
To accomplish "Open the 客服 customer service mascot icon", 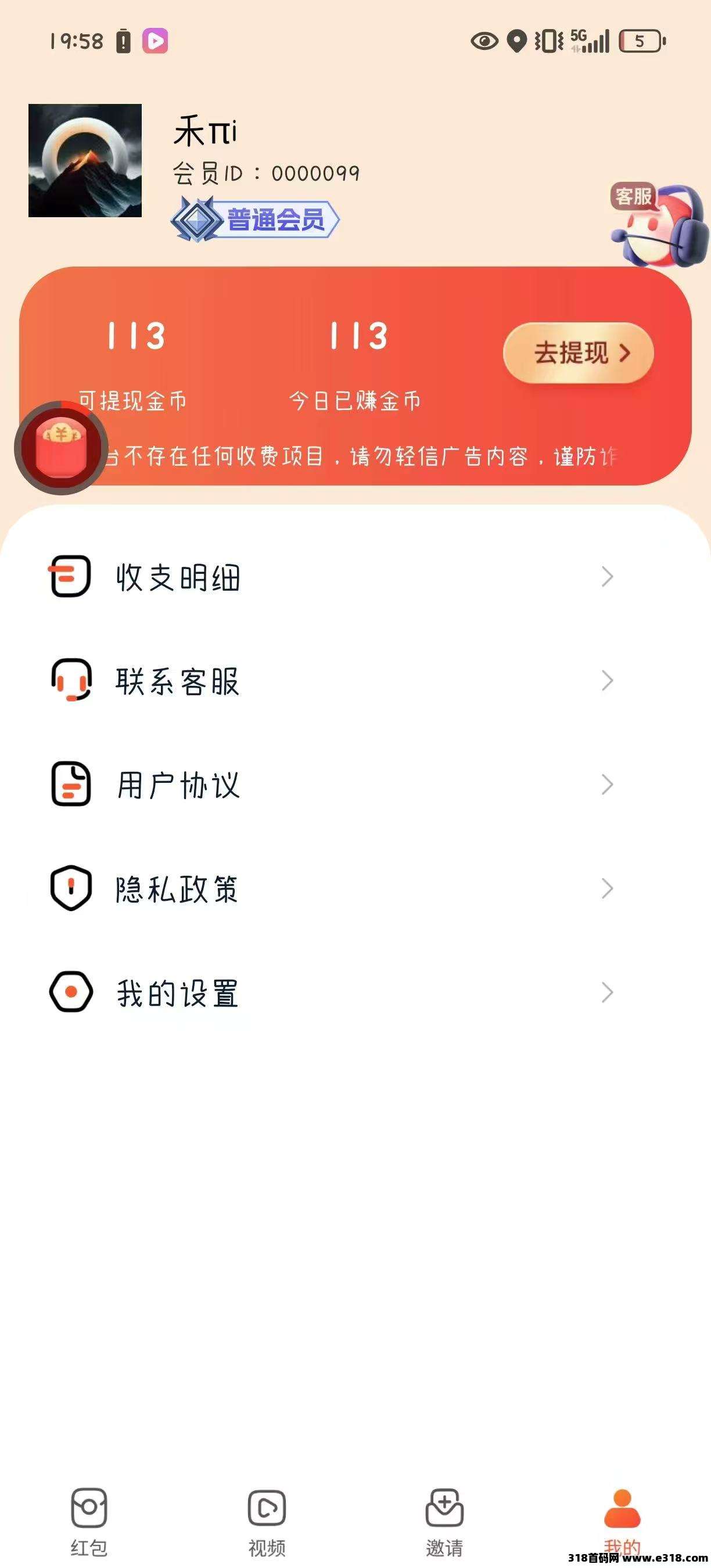I will (x=660, y=225).
